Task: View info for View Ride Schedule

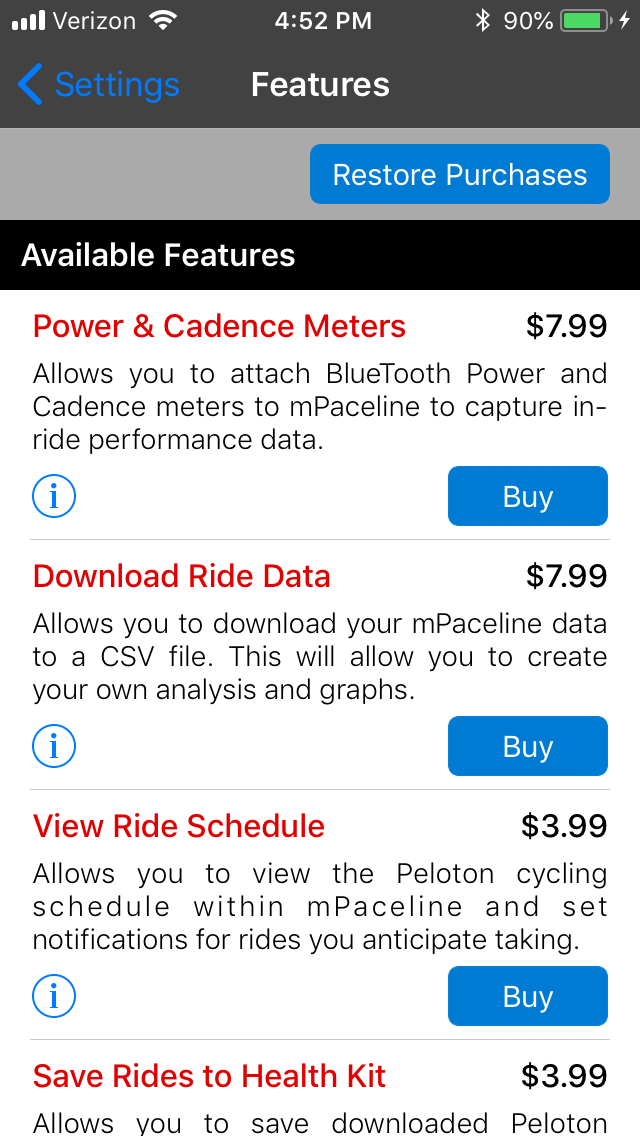Action: point(54,996)
